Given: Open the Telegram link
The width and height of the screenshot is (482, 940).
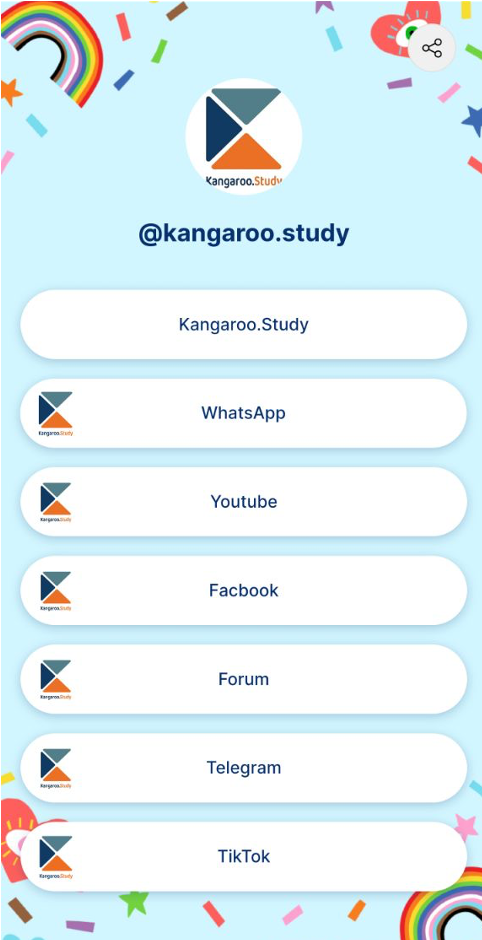Looking at the screenshot, I should 243,768.
